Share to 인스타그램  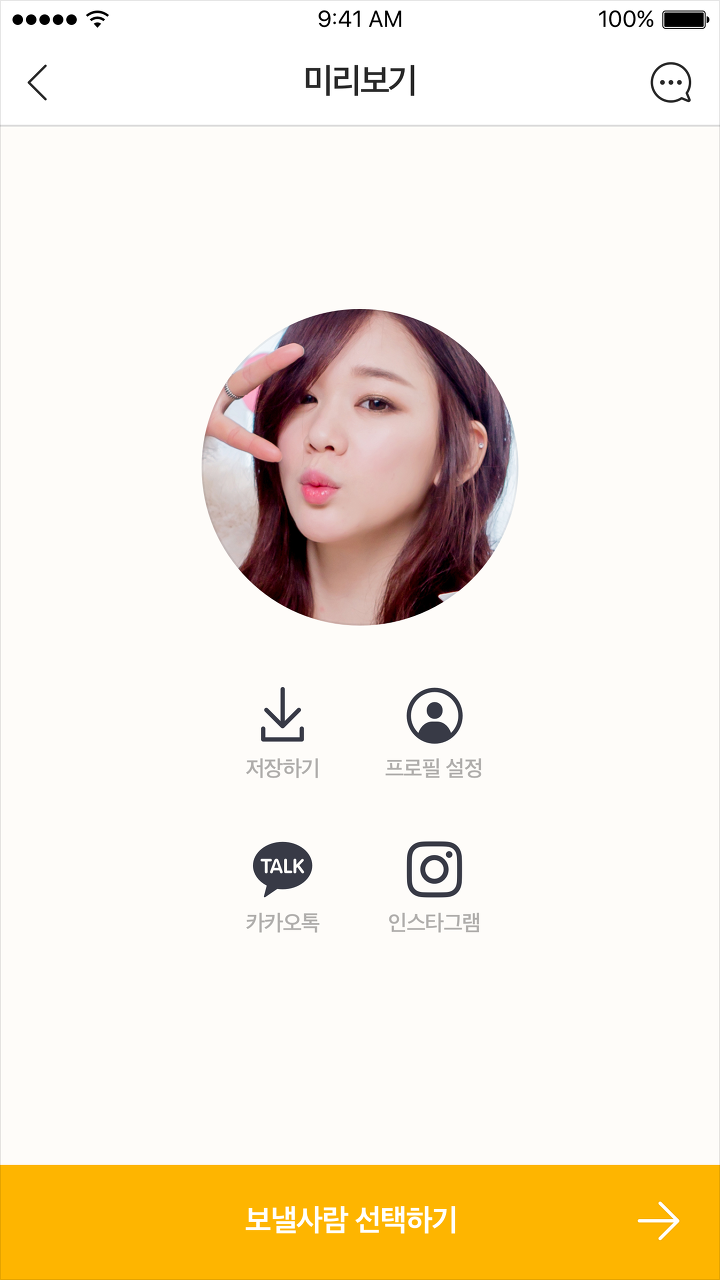point(434,887)
